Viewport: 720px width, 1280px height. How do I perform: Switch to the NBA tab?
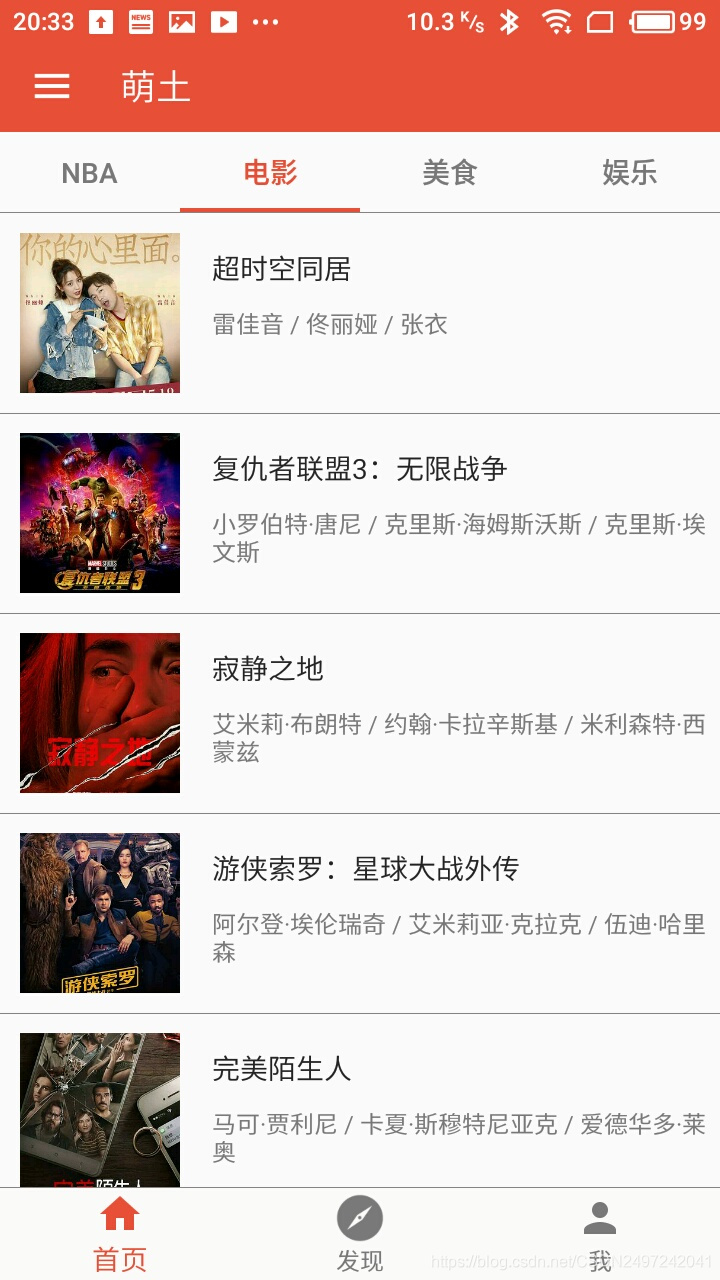(x=90, y=173)
